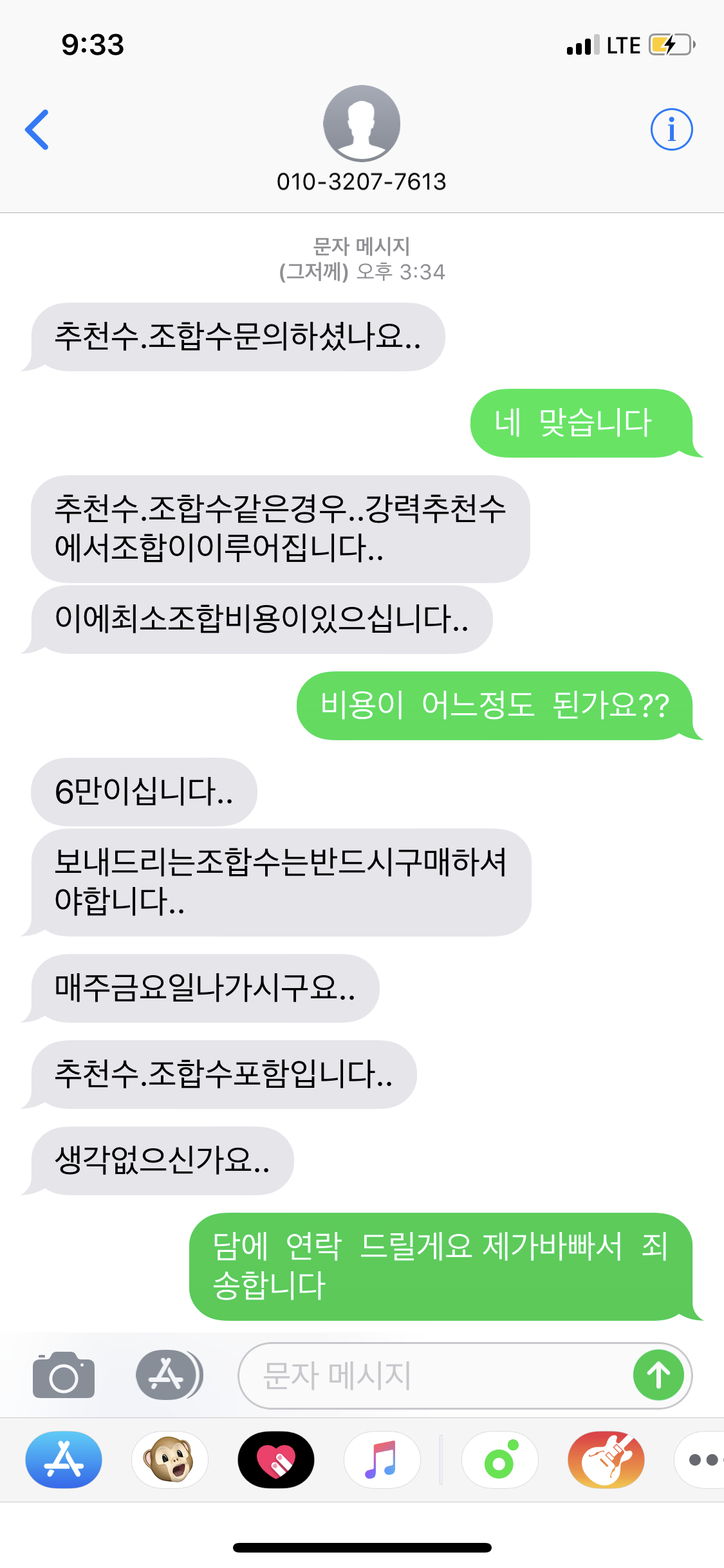
Task: Tap the contact avatar at the top
Action: coord(362,124)
